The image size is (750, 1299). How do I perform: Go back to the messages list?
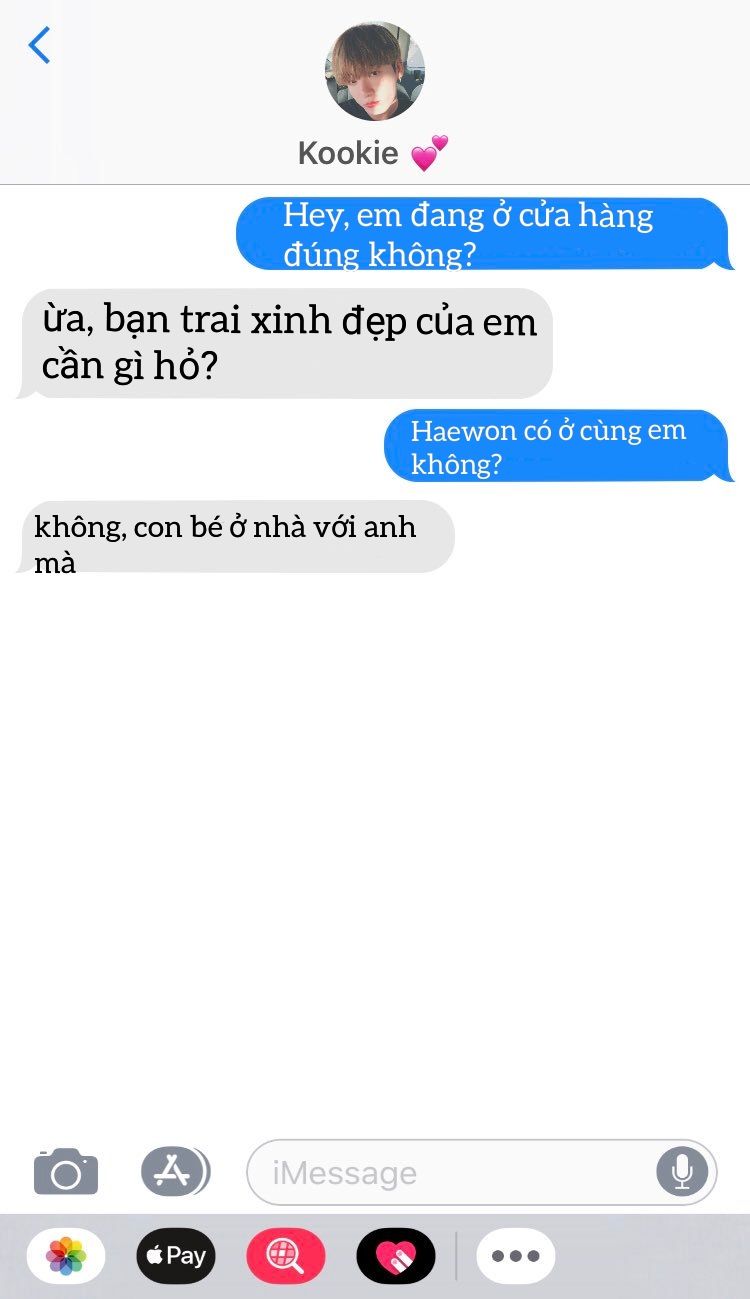40,46
